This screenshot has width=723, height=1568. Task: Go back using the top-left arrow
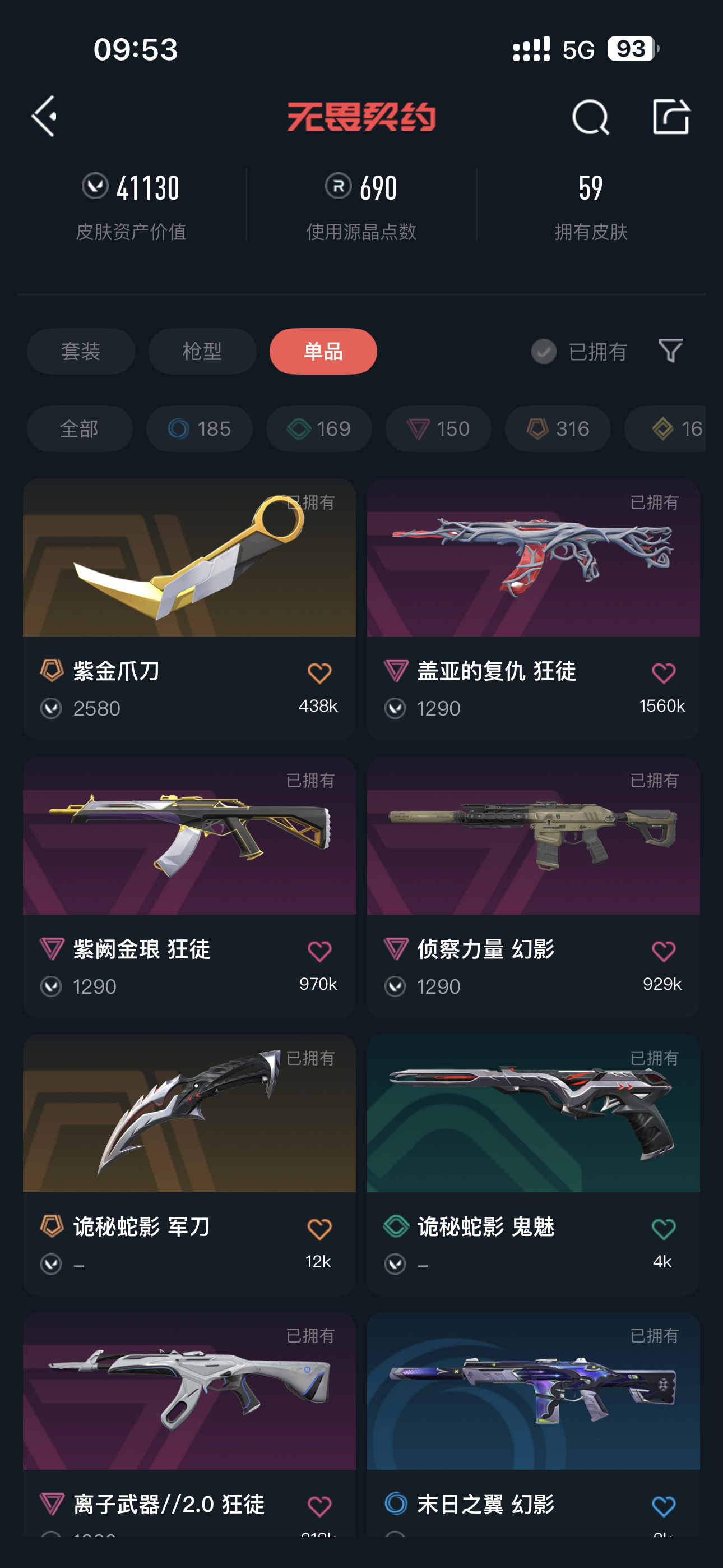click(44, 116)
